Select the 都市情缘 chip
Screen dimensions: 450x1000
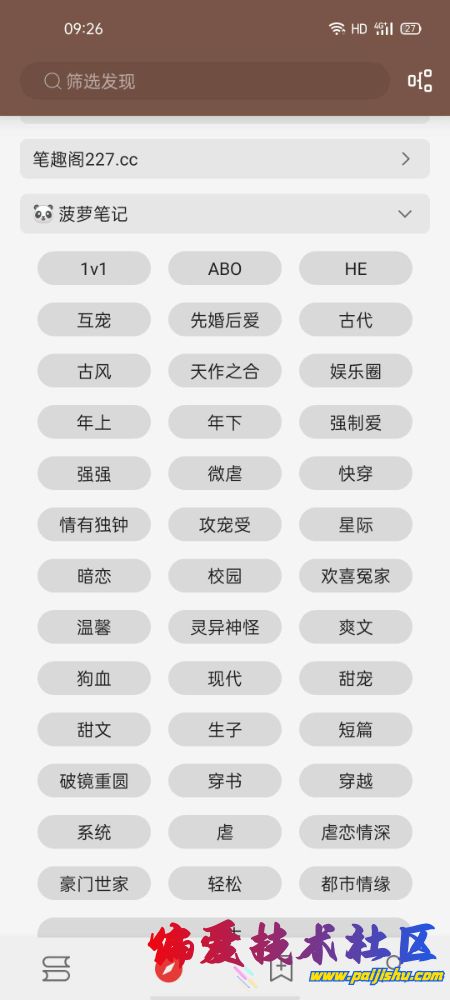356,883
